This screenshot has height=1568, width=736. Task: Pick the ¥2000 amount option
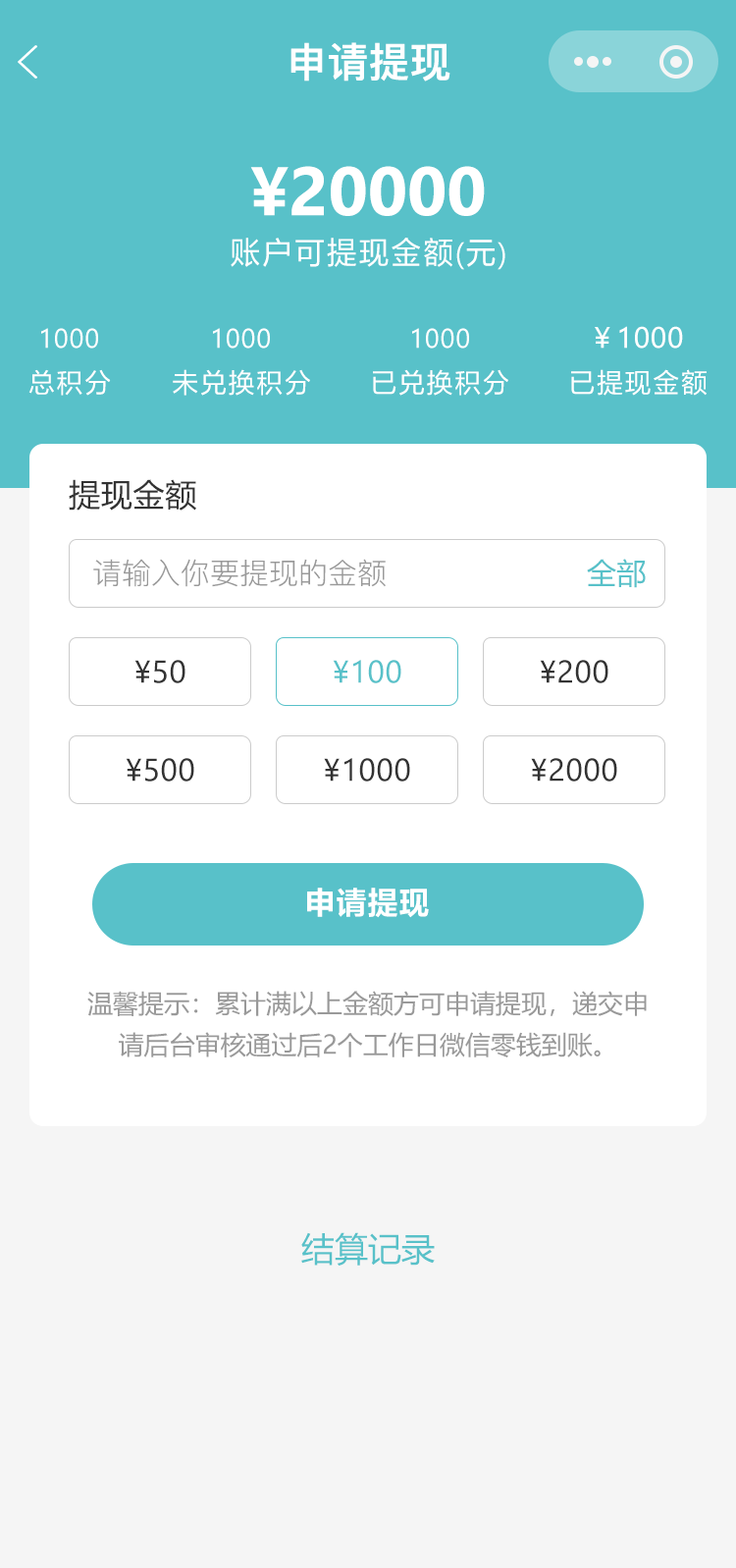pyautogui.click(x=574, y=770)
